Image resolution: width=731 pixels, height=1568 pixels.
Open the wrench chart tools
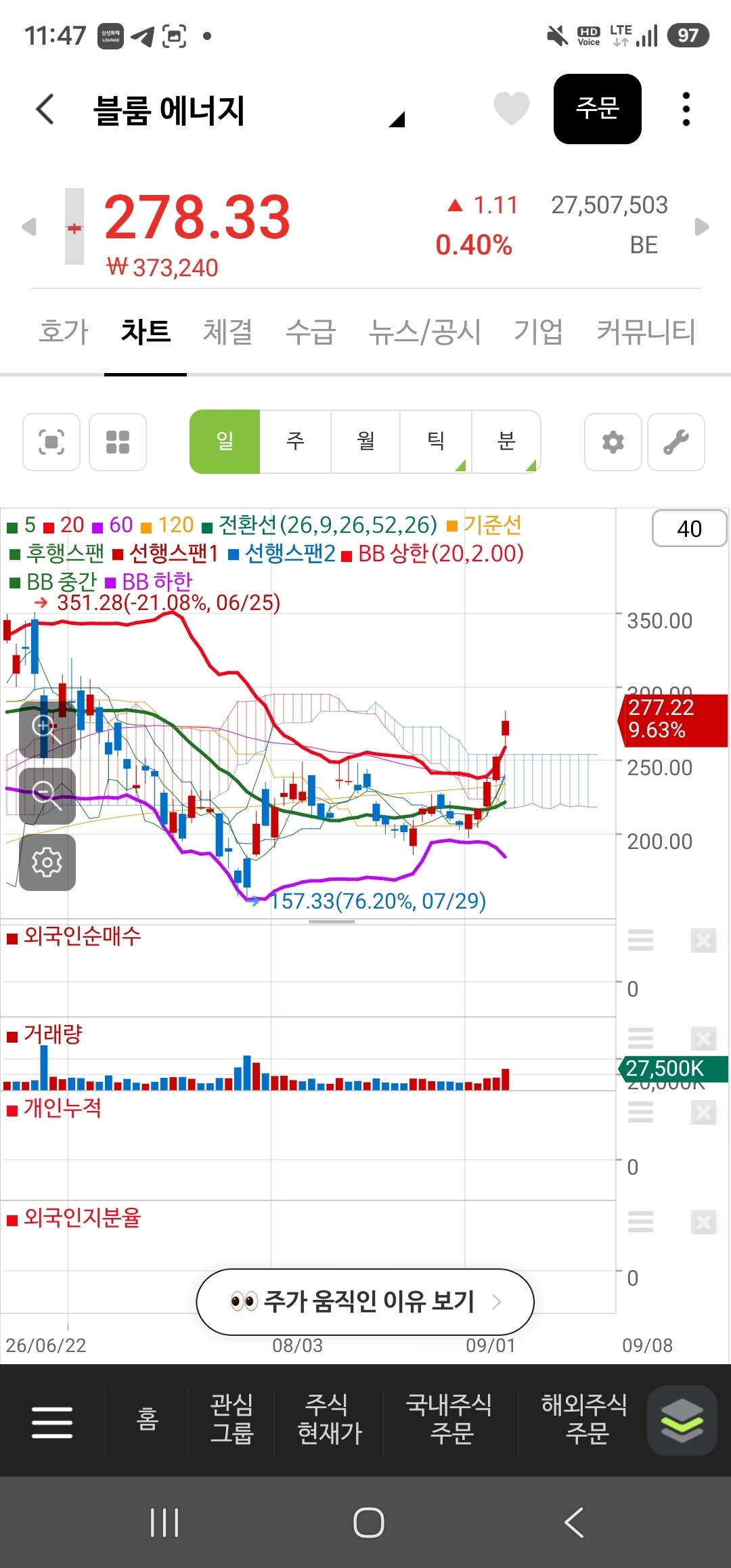(676, 442)
